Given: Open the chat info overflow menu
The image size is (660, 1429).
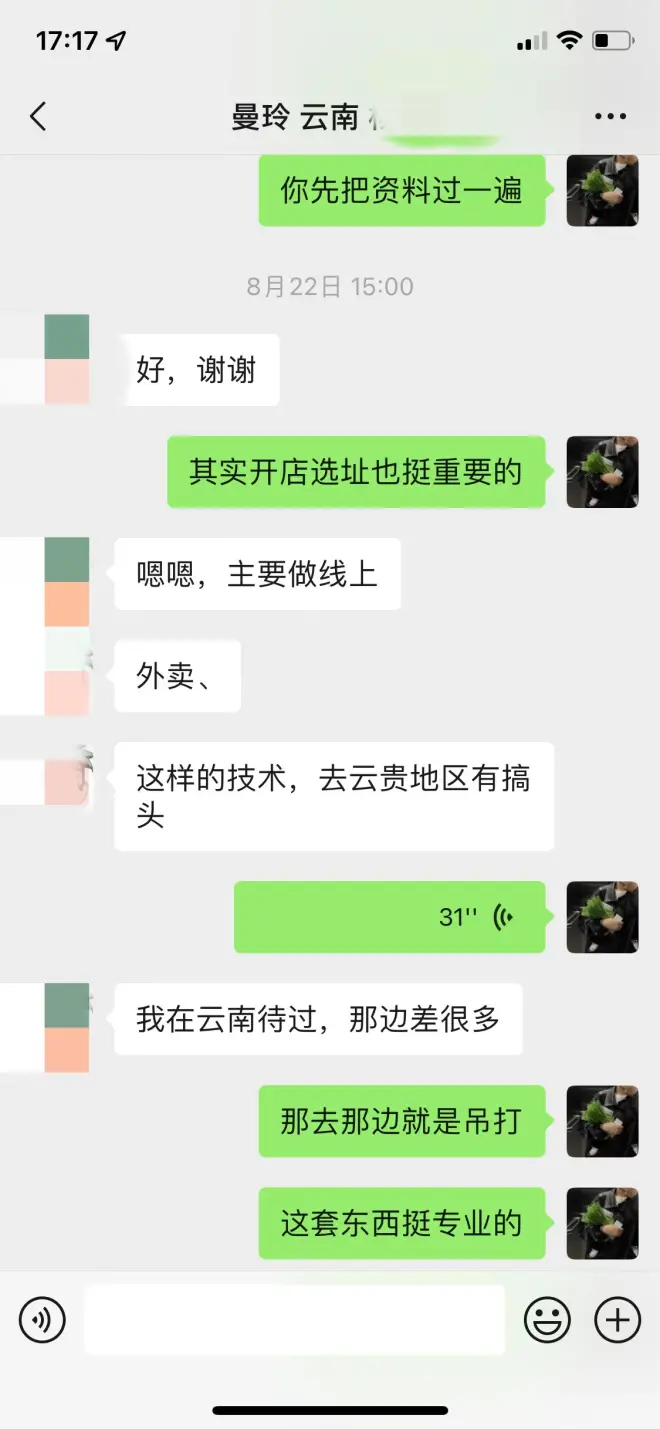Looking at the screenshot, I should [610, 117].
